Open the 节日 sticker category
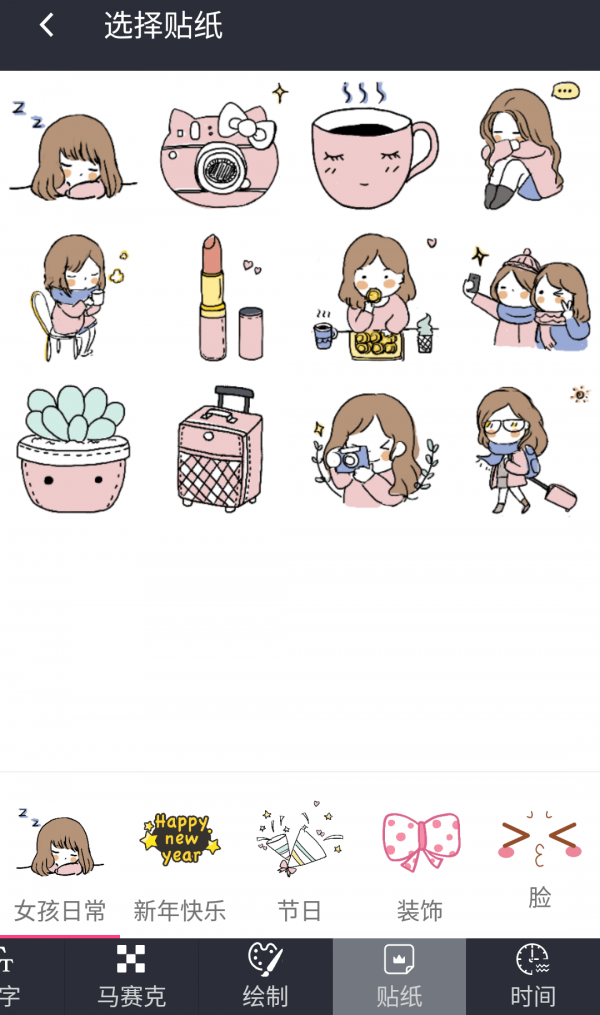Image resolution: width=600 pixels, height=1015 pixels. click(x=300, y=862)
